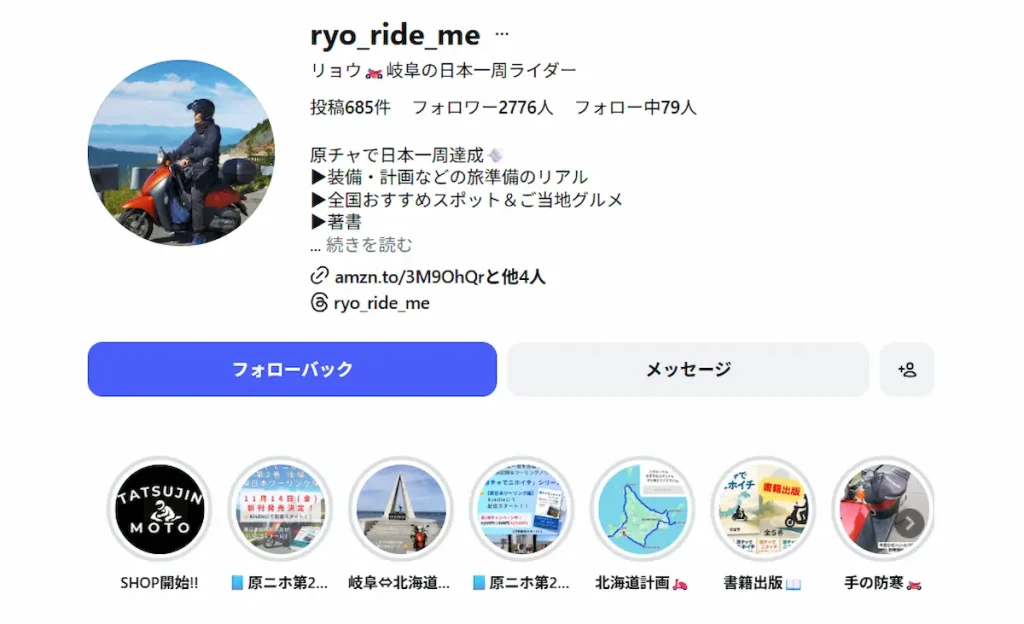Tap the フォローバック button

point(292,369)
